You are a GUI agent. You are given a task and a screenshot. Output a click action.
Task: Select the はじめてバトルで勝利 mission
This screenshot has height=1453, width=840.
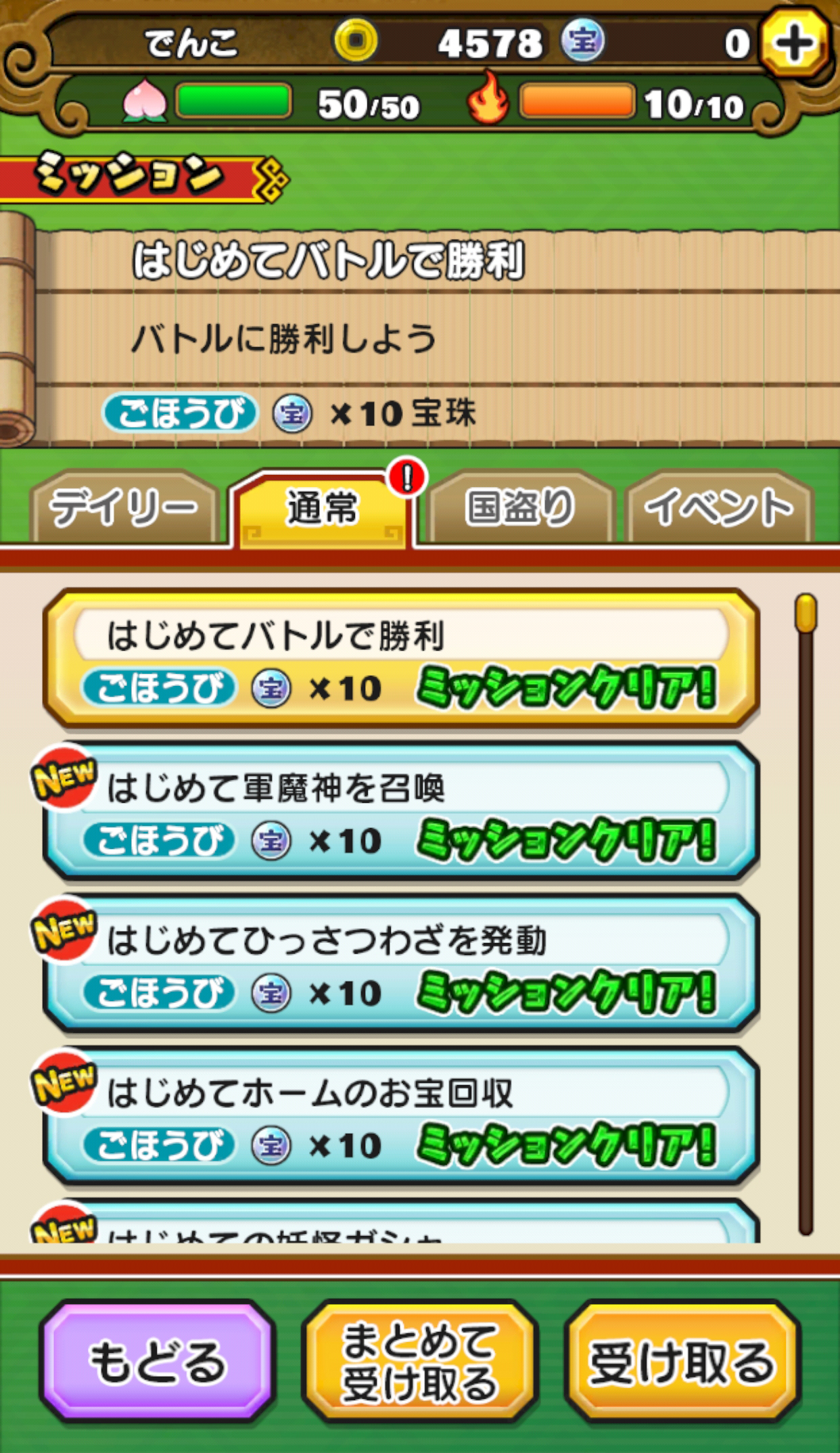(x=400, y=660)
